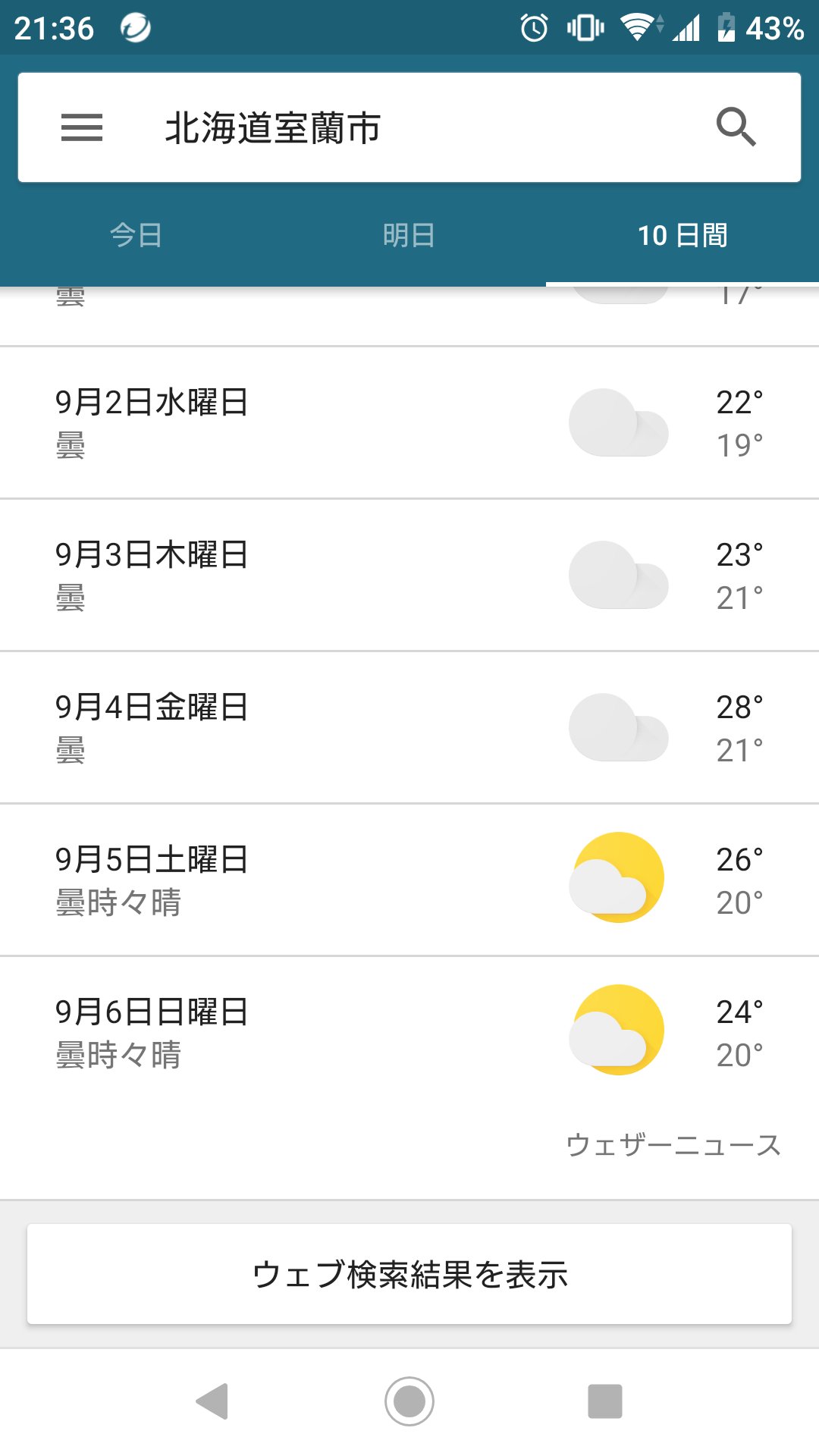Open the hamburger menu

[82, 127]
